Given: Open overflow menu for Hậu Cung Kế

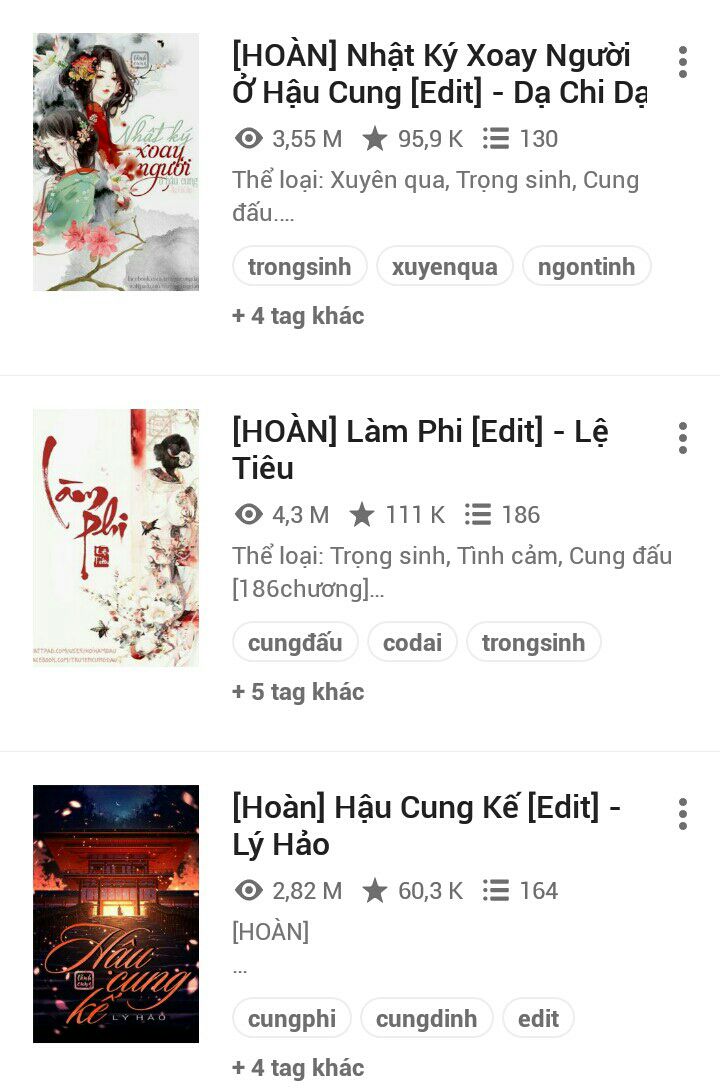Looking at the screenshot, I should 683,814.
